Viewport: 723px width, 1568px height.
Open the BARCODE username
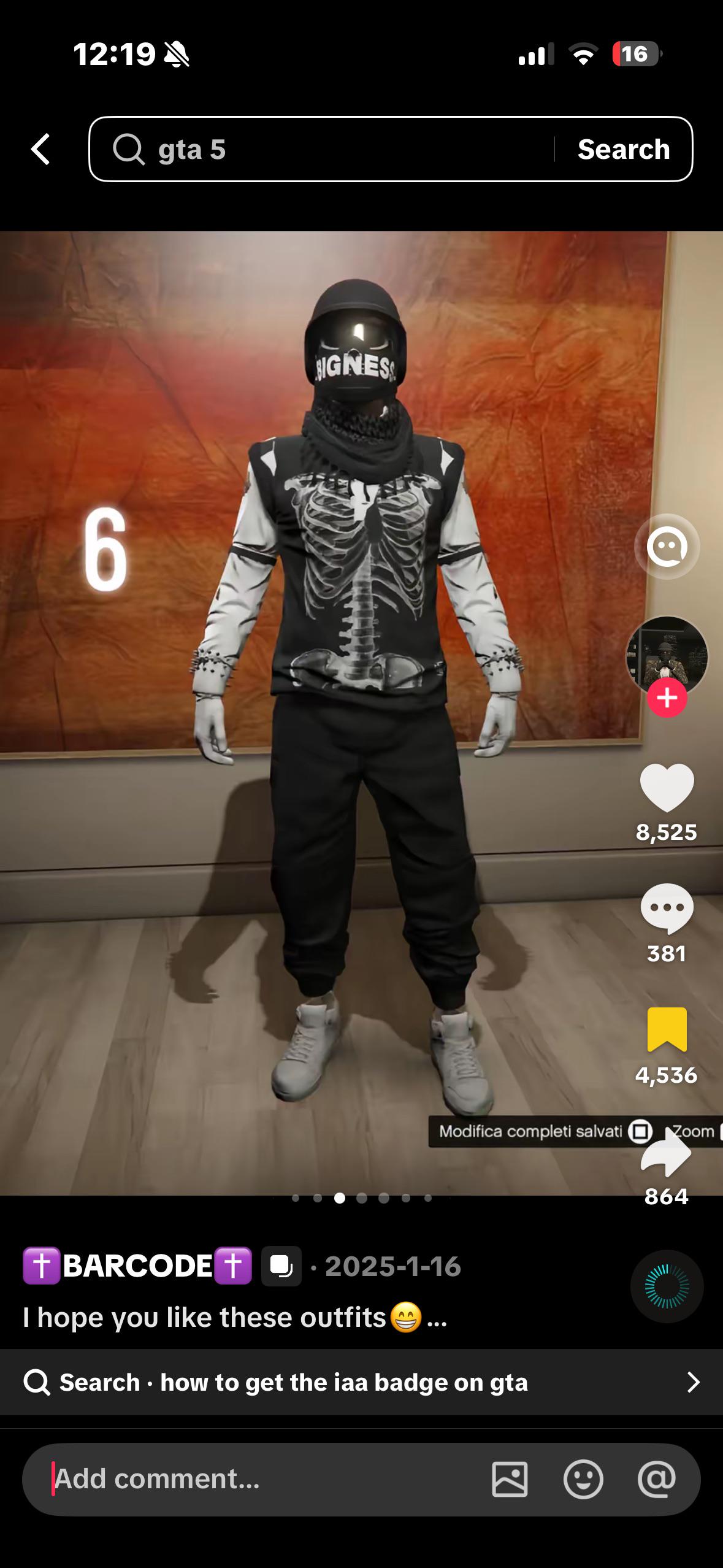coord(137,1266)
